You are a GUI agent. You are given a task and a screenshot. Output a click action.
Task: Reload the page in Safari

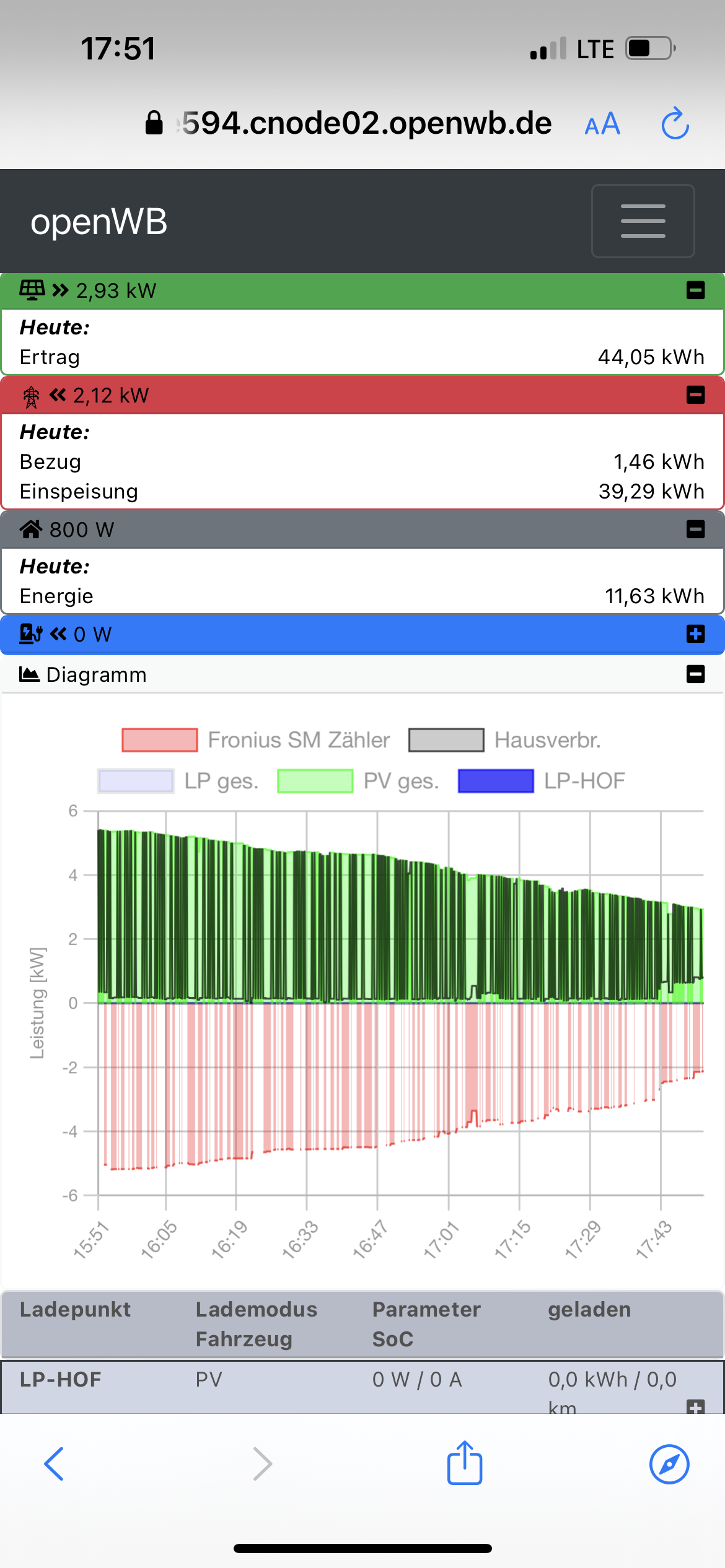675,124
